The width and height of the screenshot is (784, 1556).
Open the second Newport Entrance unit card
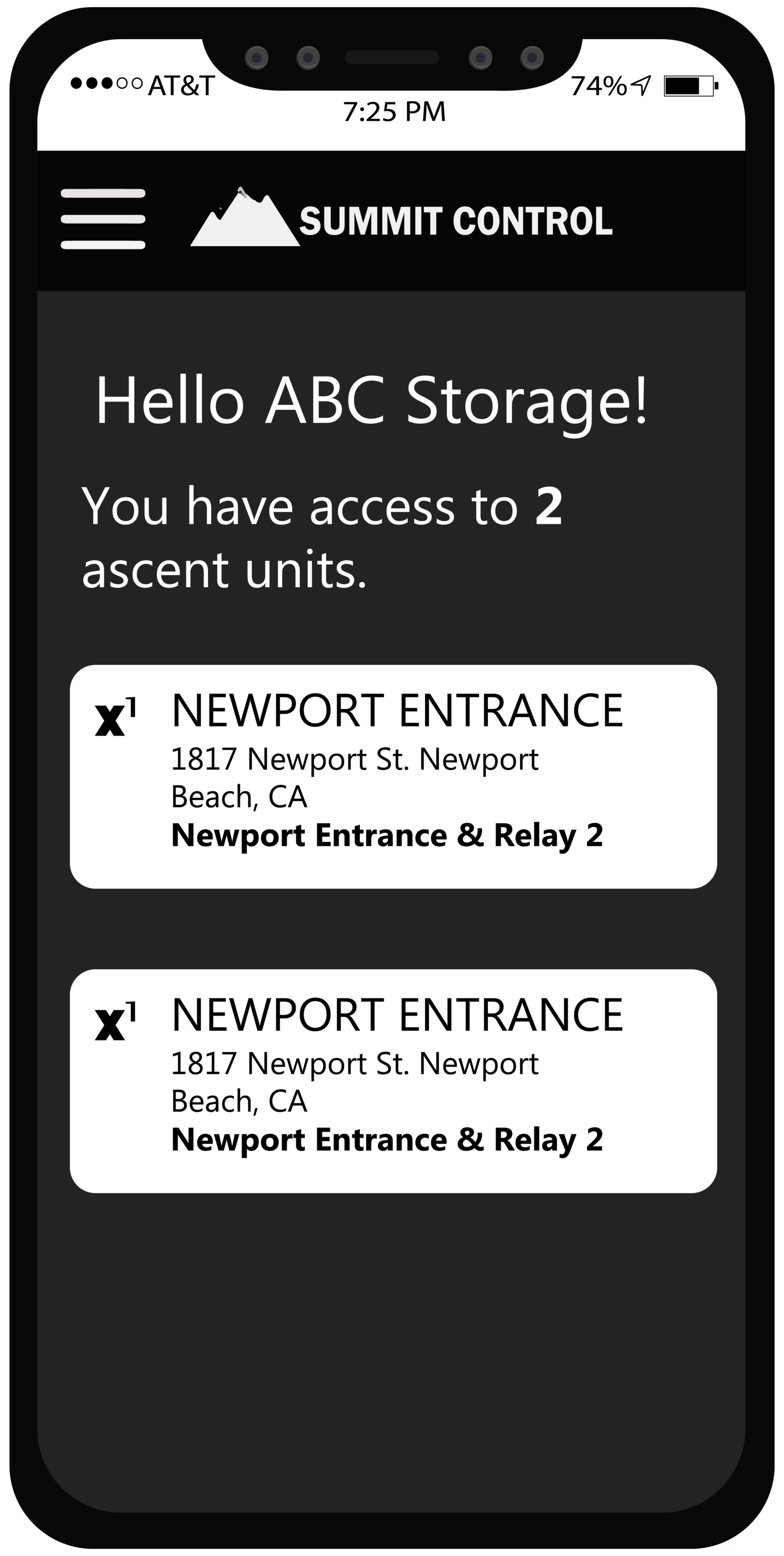(x=393, y=1080)
